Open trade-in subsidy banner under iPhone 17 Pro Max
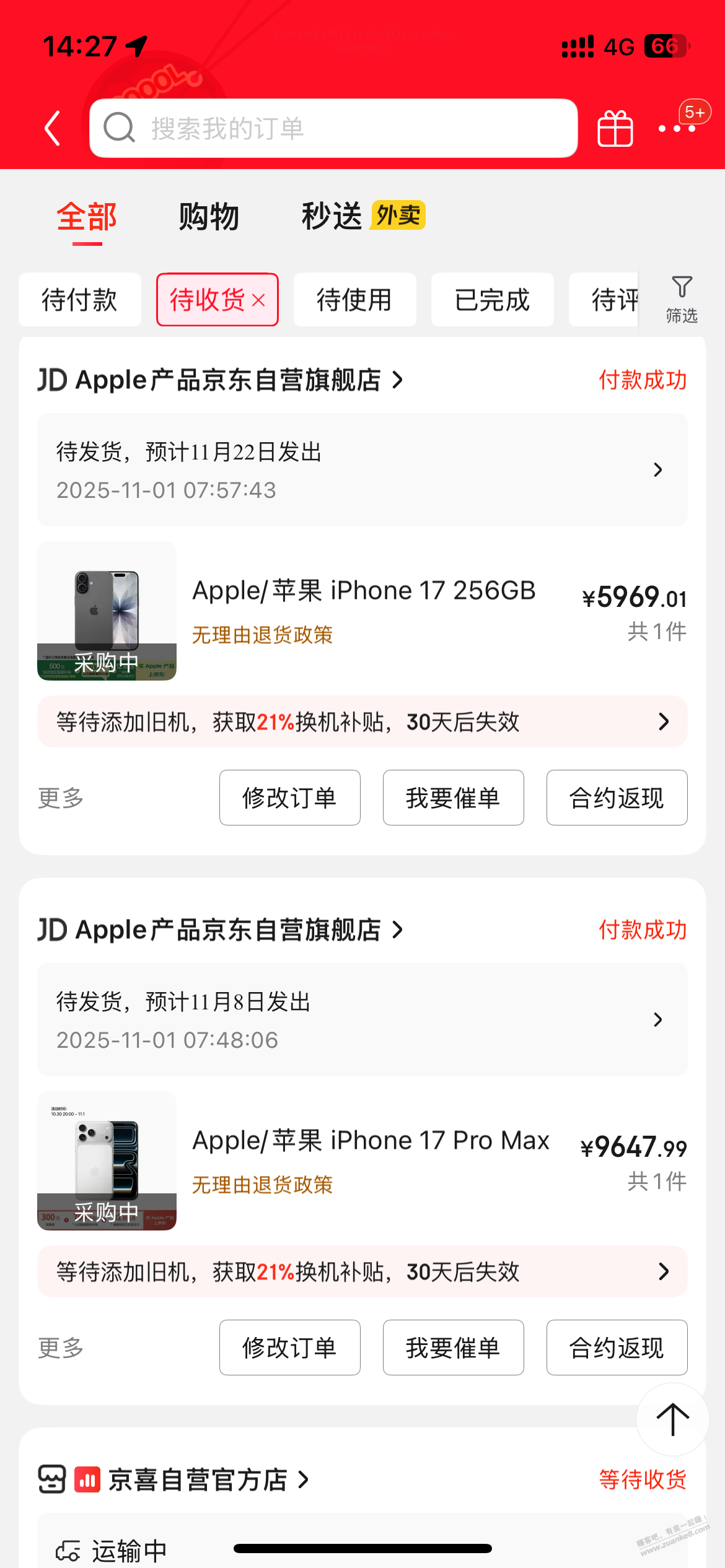725x1568 pixels. click(x=362, y=1272)
